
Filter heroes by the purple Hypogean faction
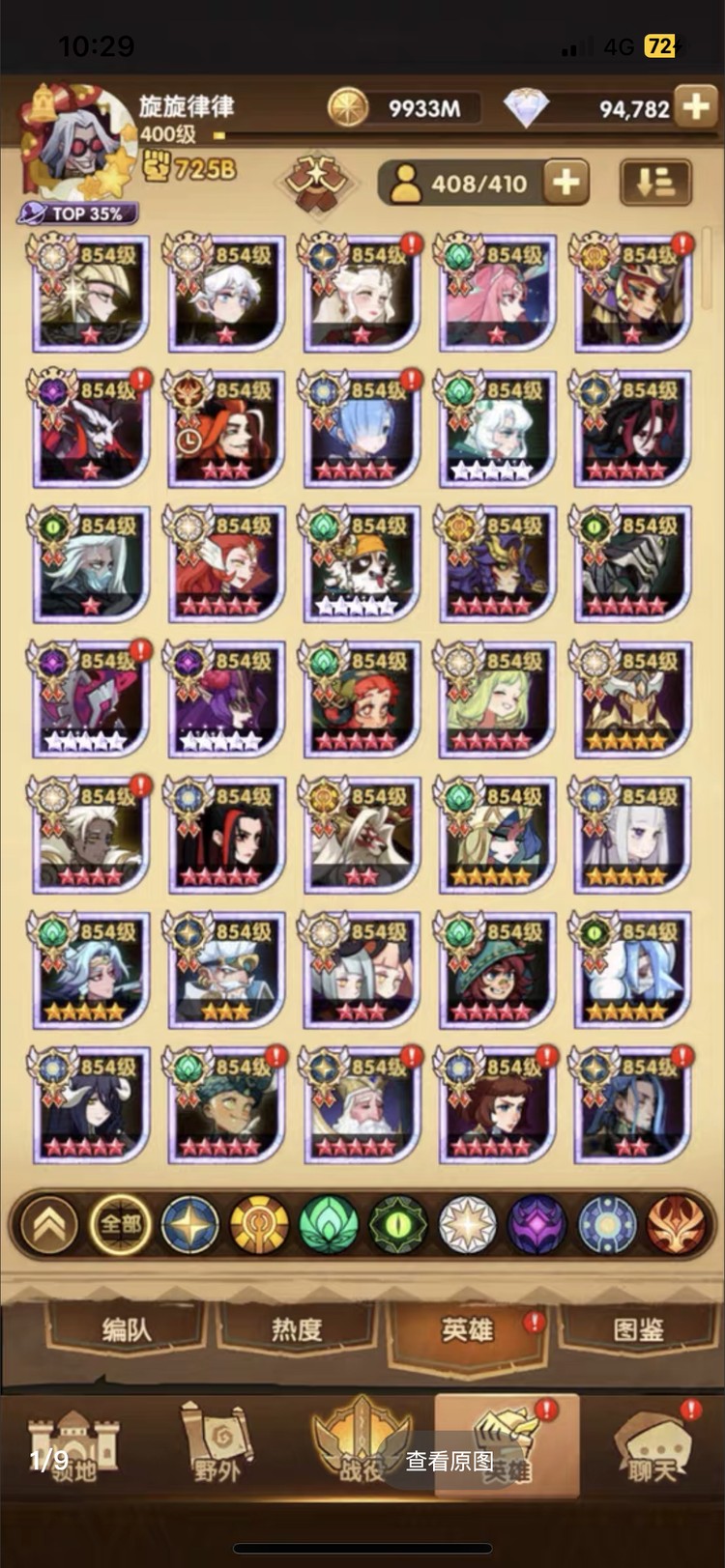click(537, 1225)
